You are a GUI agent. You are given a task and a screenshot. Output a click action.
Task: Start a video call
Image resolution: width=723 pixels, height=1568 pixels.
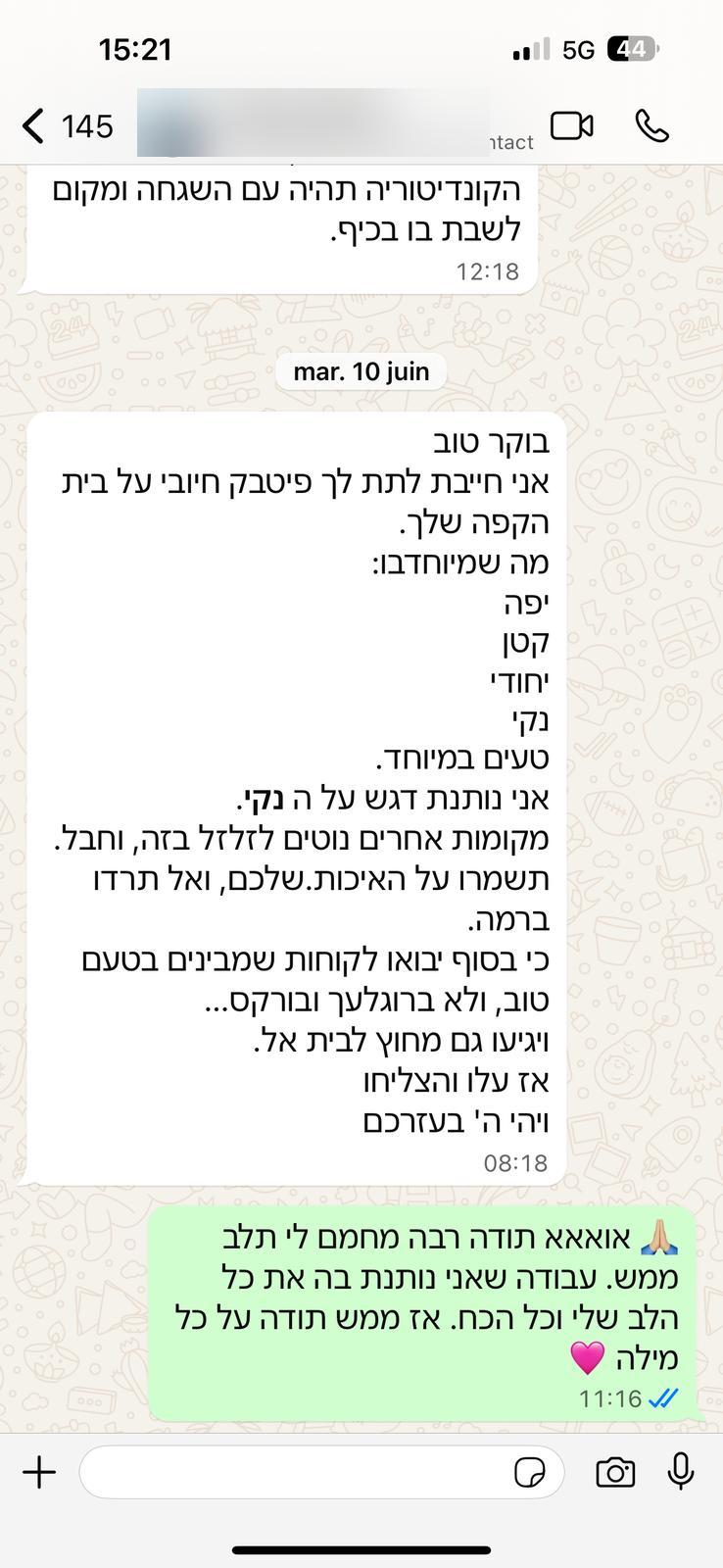pos(571,125)
